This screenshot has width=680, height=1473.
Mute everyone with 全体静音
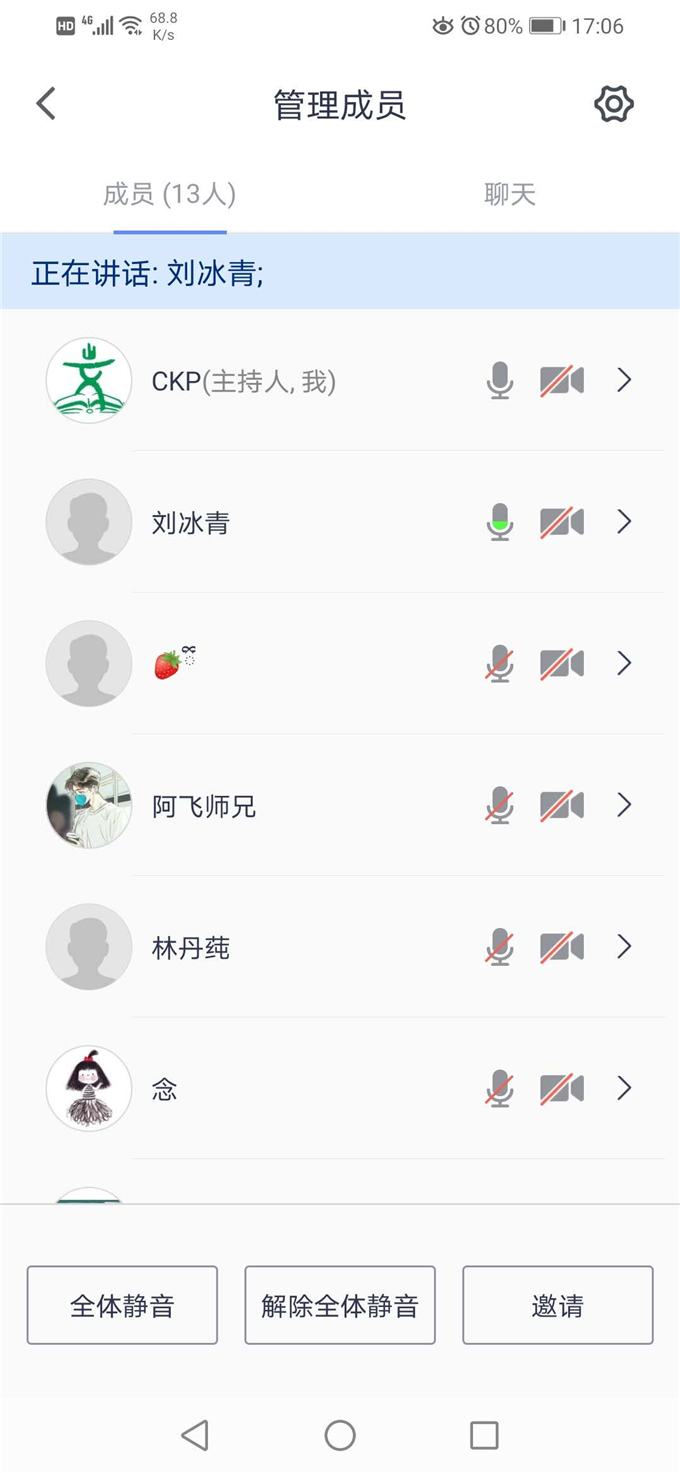(x=122, y=1305)
